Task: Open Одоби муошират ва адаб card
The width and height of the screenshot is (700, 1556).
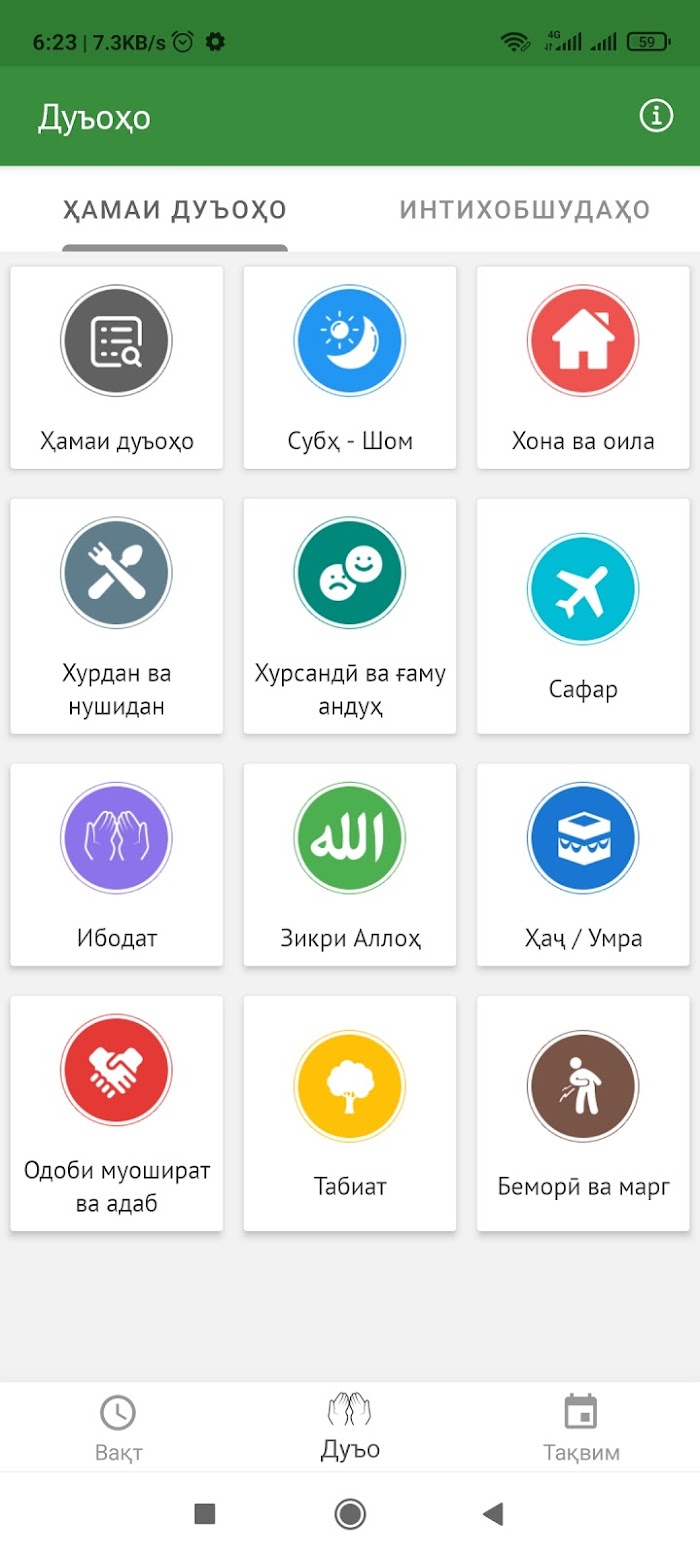Action: coord(117,1113)
